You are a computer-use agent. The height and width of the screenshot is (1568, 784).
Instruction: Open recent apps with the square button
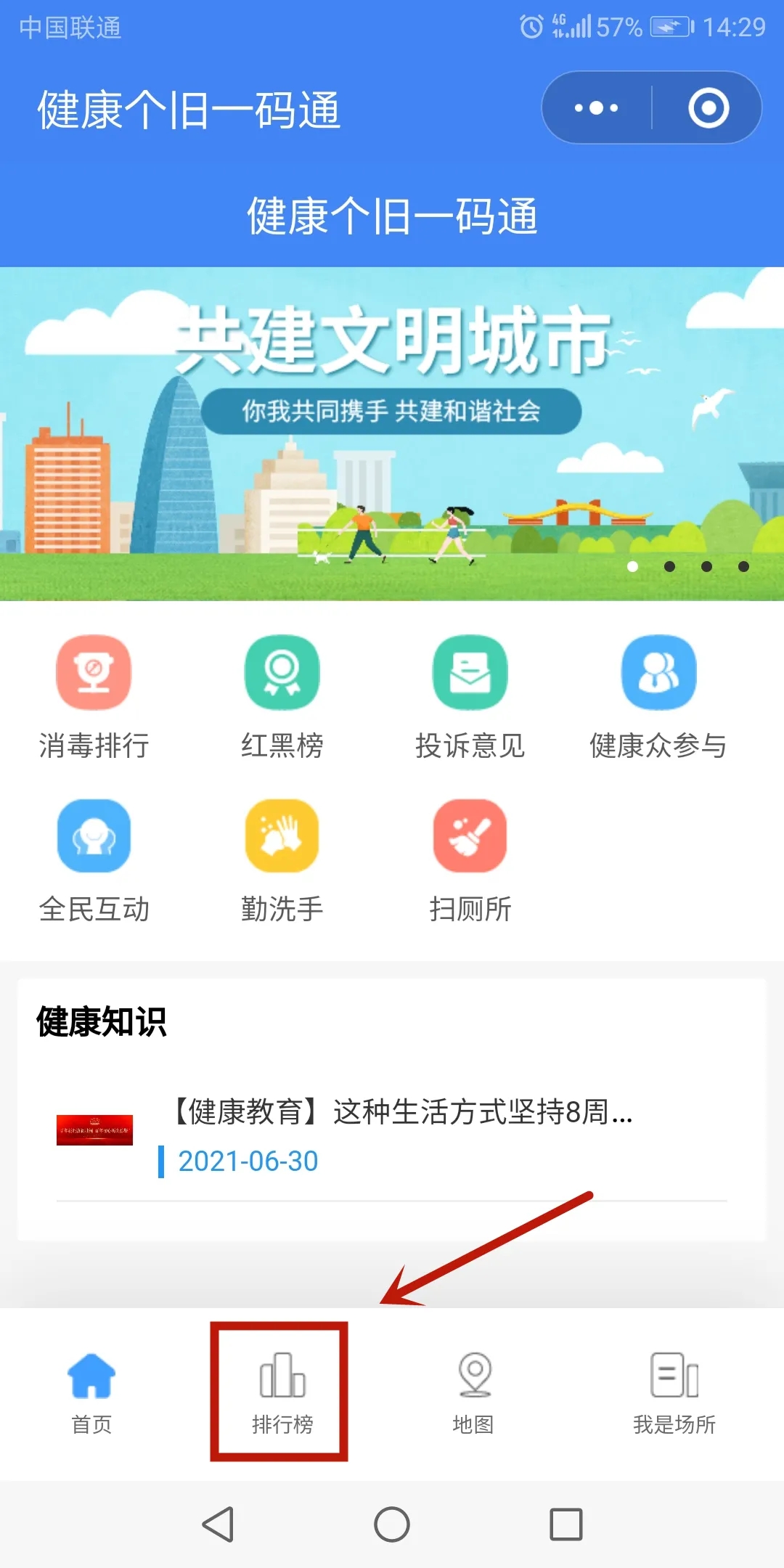tap(565, 1524)
